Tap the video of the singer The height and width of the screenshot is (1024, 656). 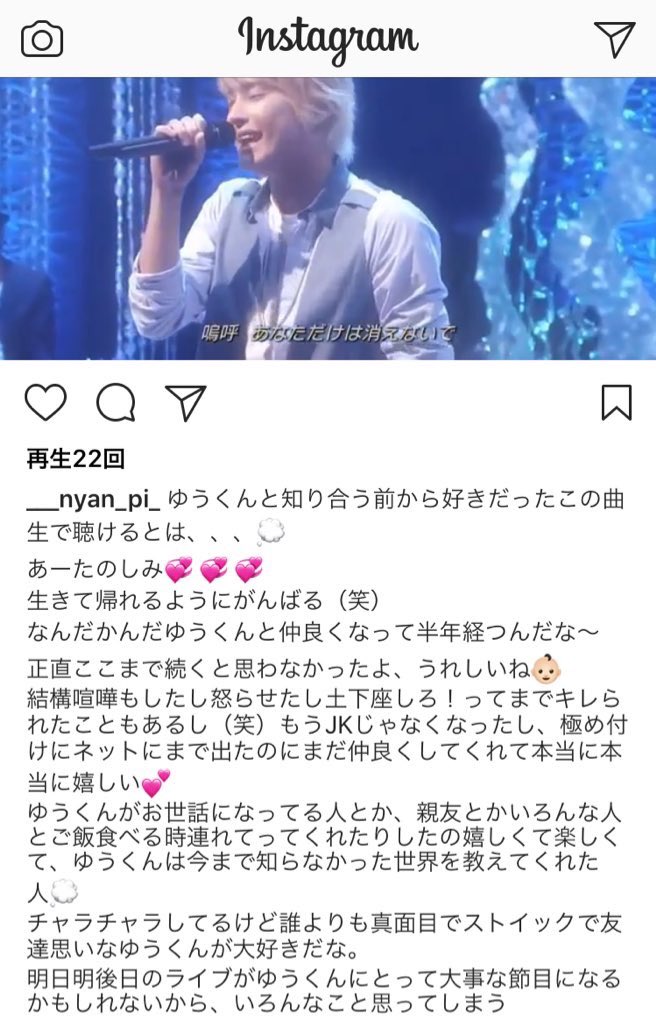(328, 218)
